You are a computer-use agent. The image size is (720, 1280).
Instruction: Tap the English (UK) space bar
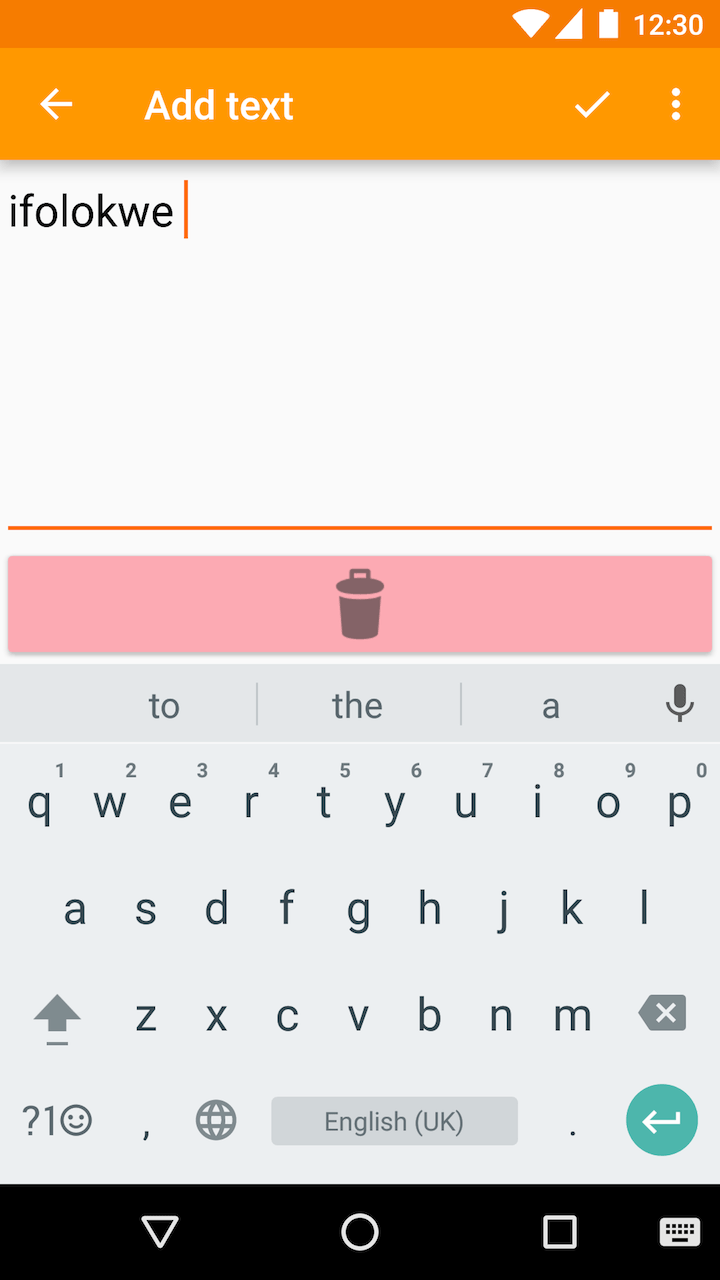pyautogui.click(x=394, y=1121)
